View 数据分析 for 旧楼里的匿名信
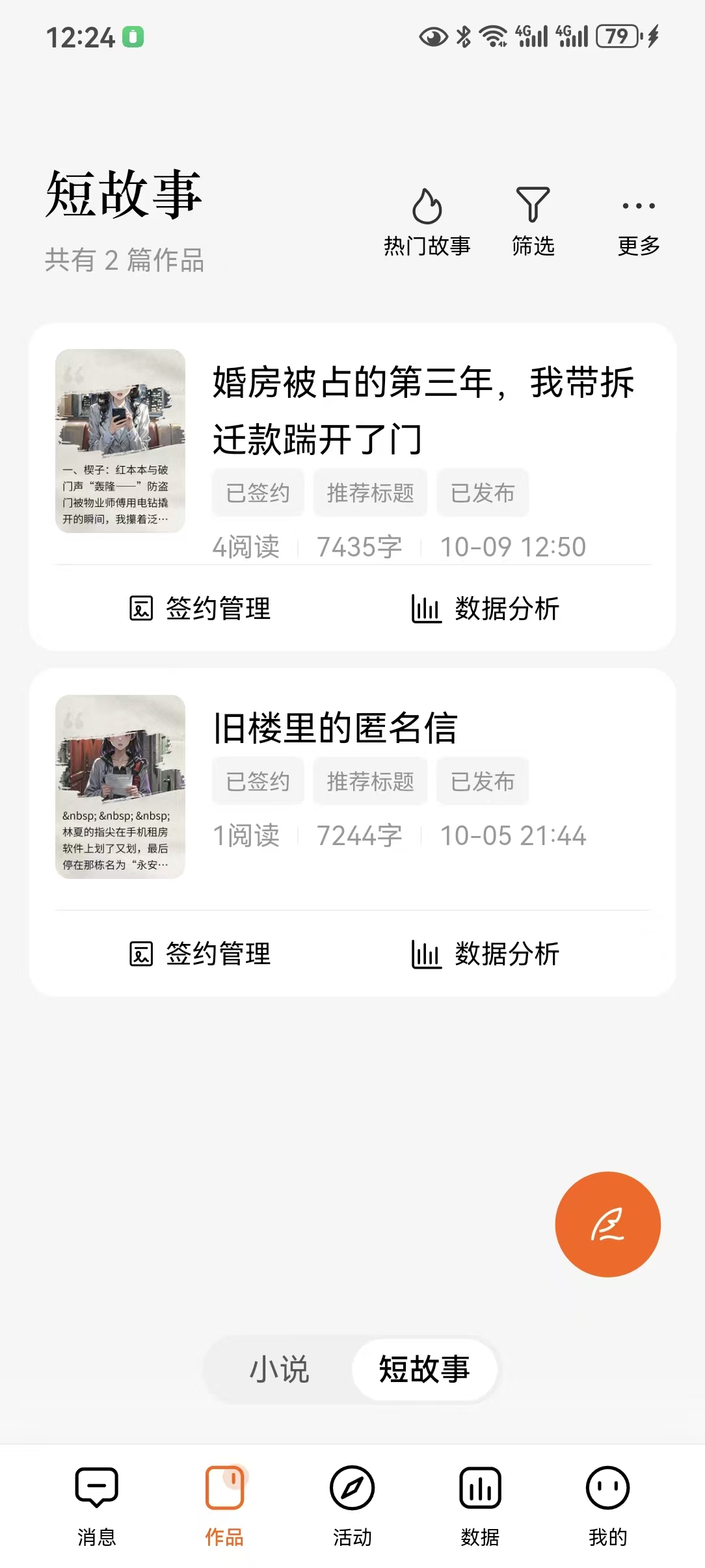705x1568 pixels. (485, 954)
